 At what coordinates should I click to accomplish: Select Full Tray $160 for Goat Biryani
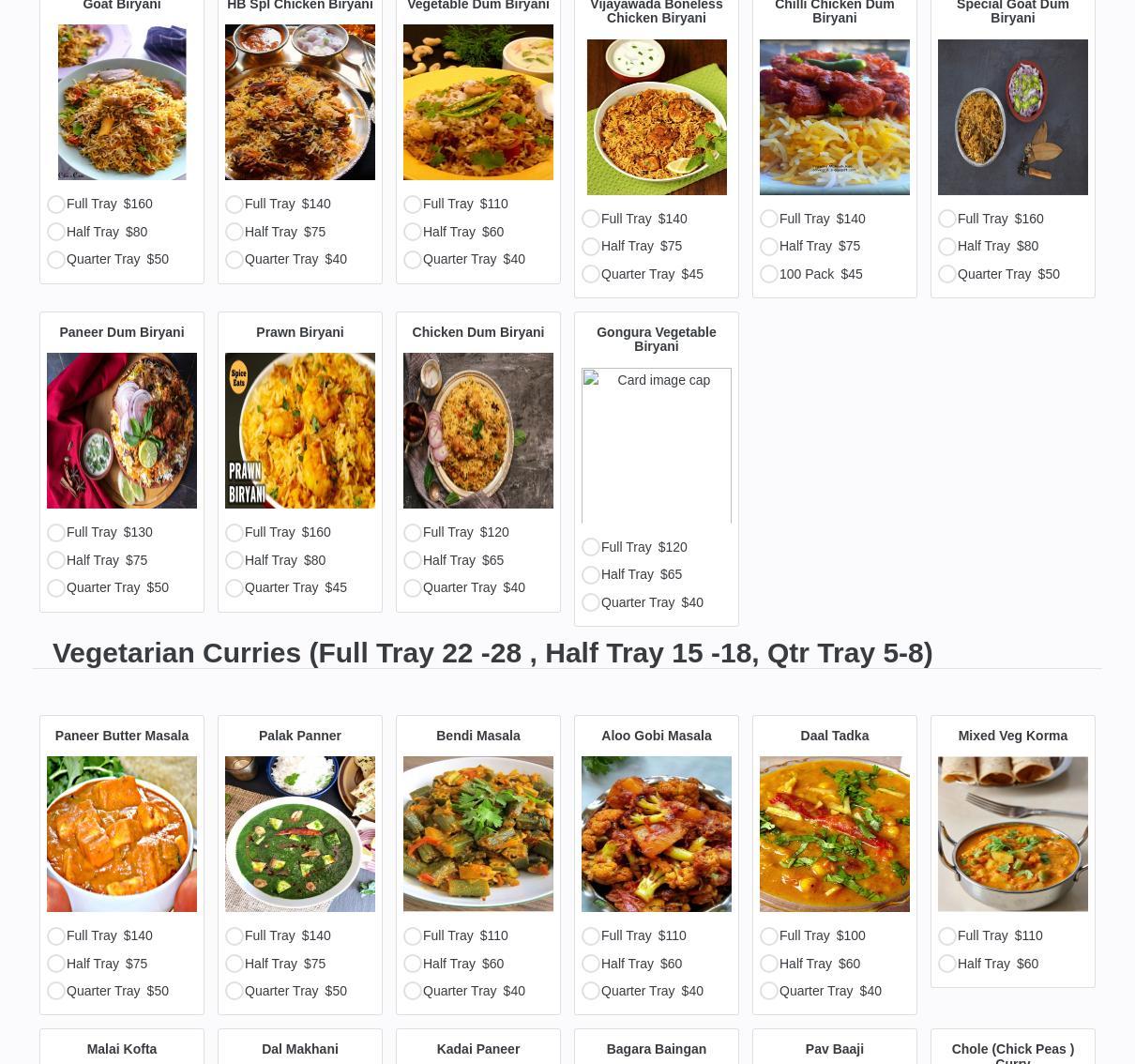56,205
